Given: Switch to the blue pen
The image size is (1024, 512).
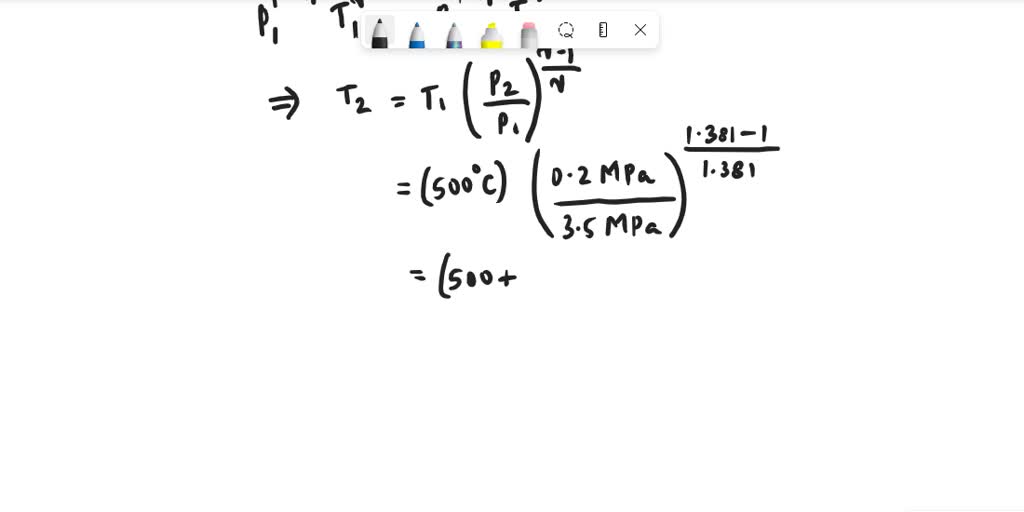Looking at the screenshot, I should point(417,33).
